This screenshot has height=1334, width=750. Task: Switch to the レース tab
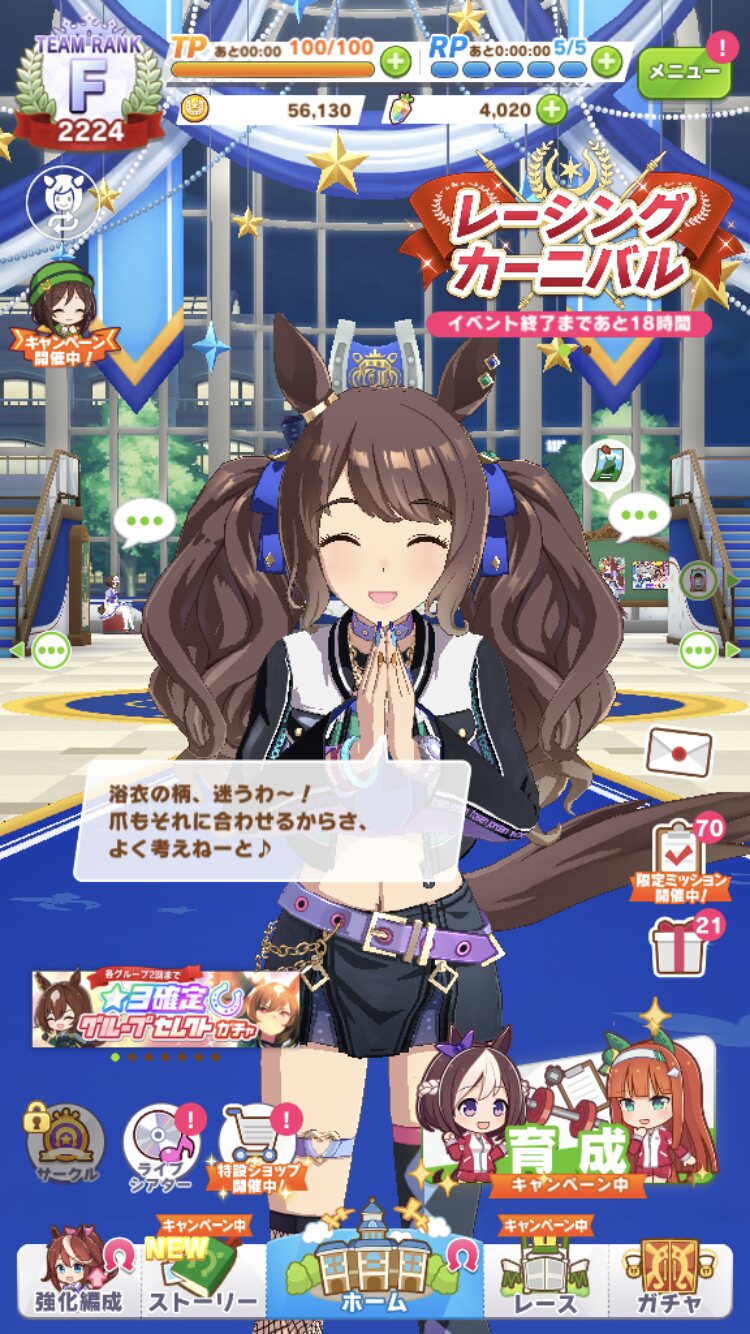tap(546, 1280)
